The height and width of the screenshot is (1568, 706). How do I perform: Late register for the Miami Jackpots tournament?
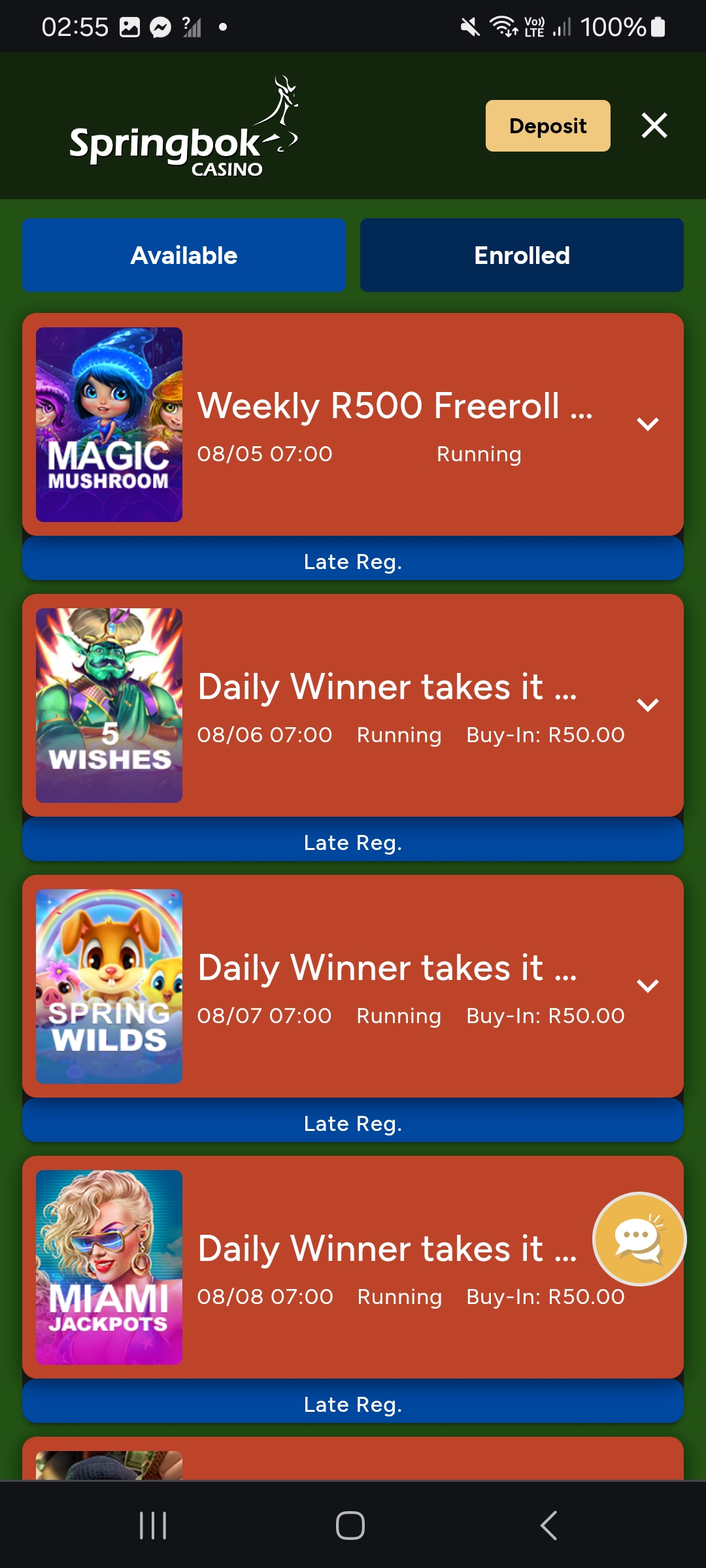(353, 1404)
